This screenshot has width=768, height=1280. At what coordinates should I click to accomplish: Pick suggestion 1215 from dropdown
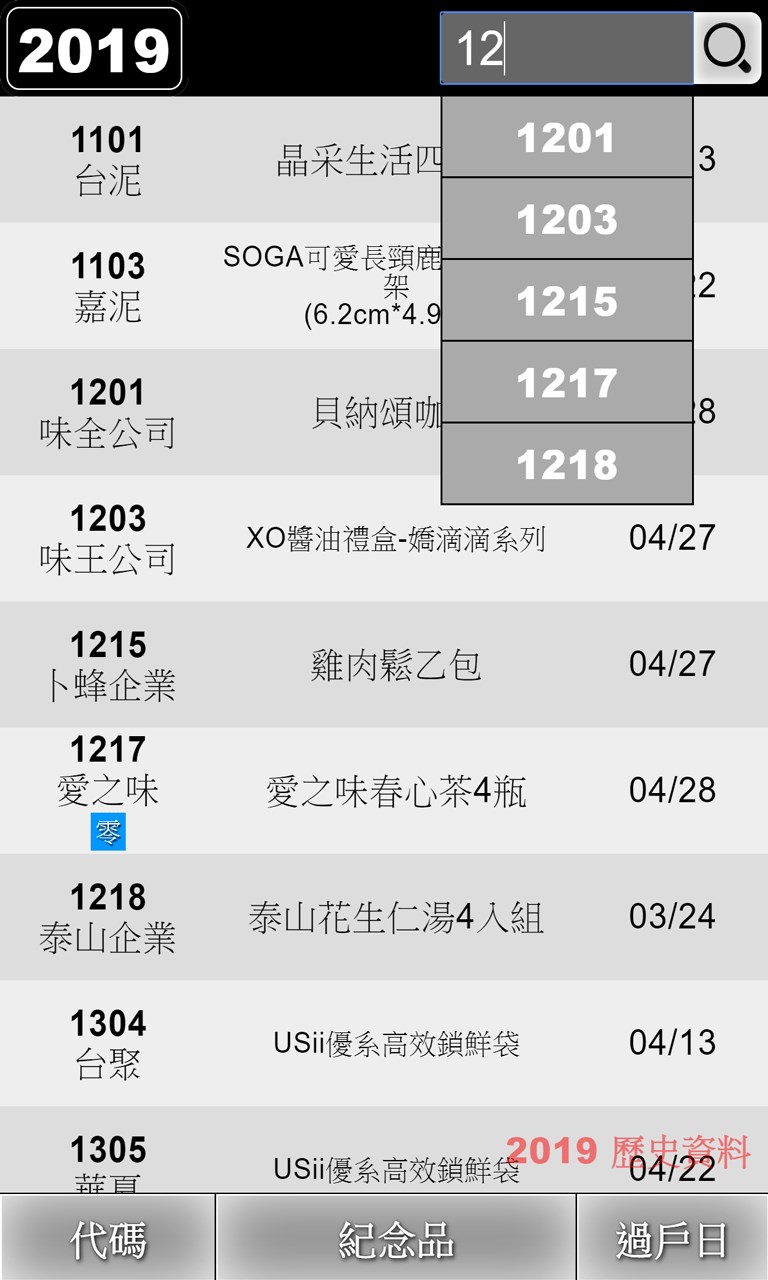click(x=567, y=301)
